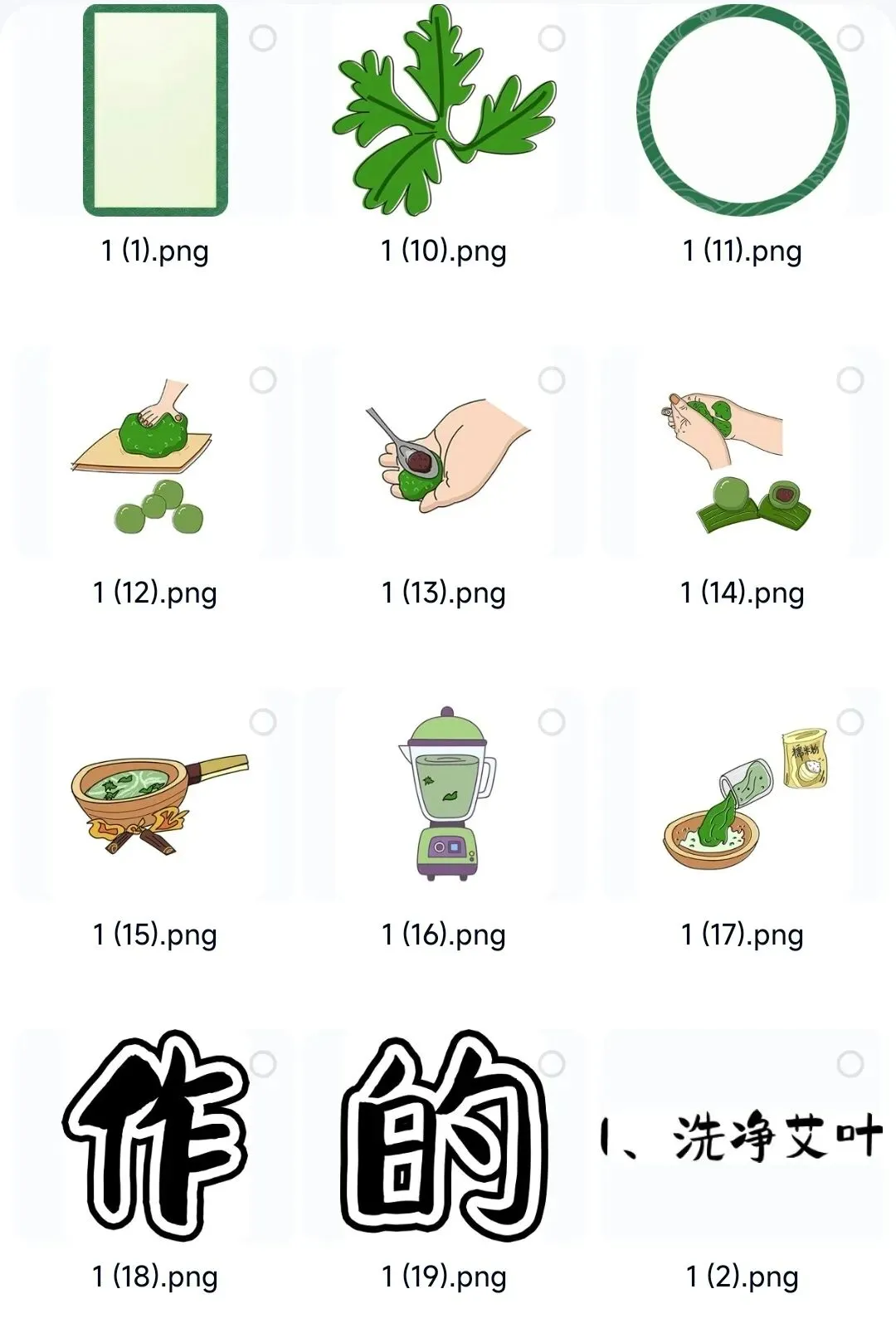Open the file 1 (18).png
The width and height of the screenshot is (896, 1323).
click(155, 1136)
